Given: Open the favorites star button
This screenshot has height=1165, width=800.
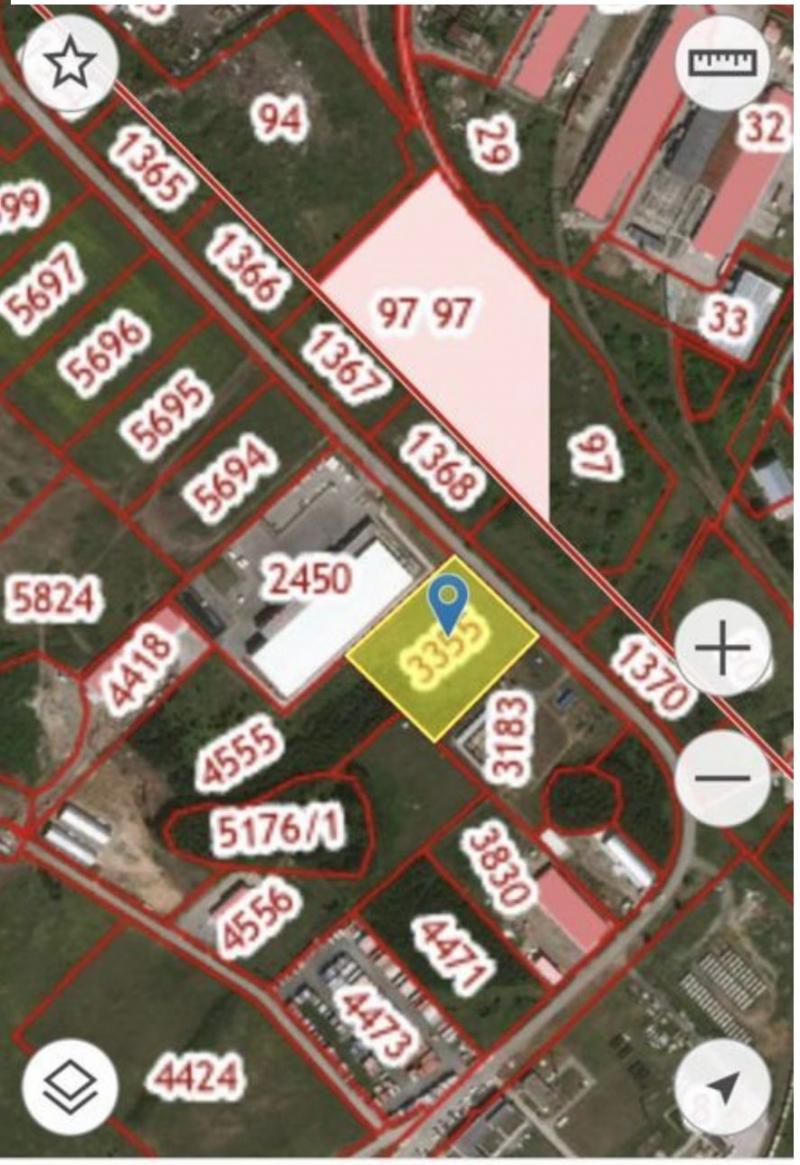Looking at the screenshot, I should 70,64.
